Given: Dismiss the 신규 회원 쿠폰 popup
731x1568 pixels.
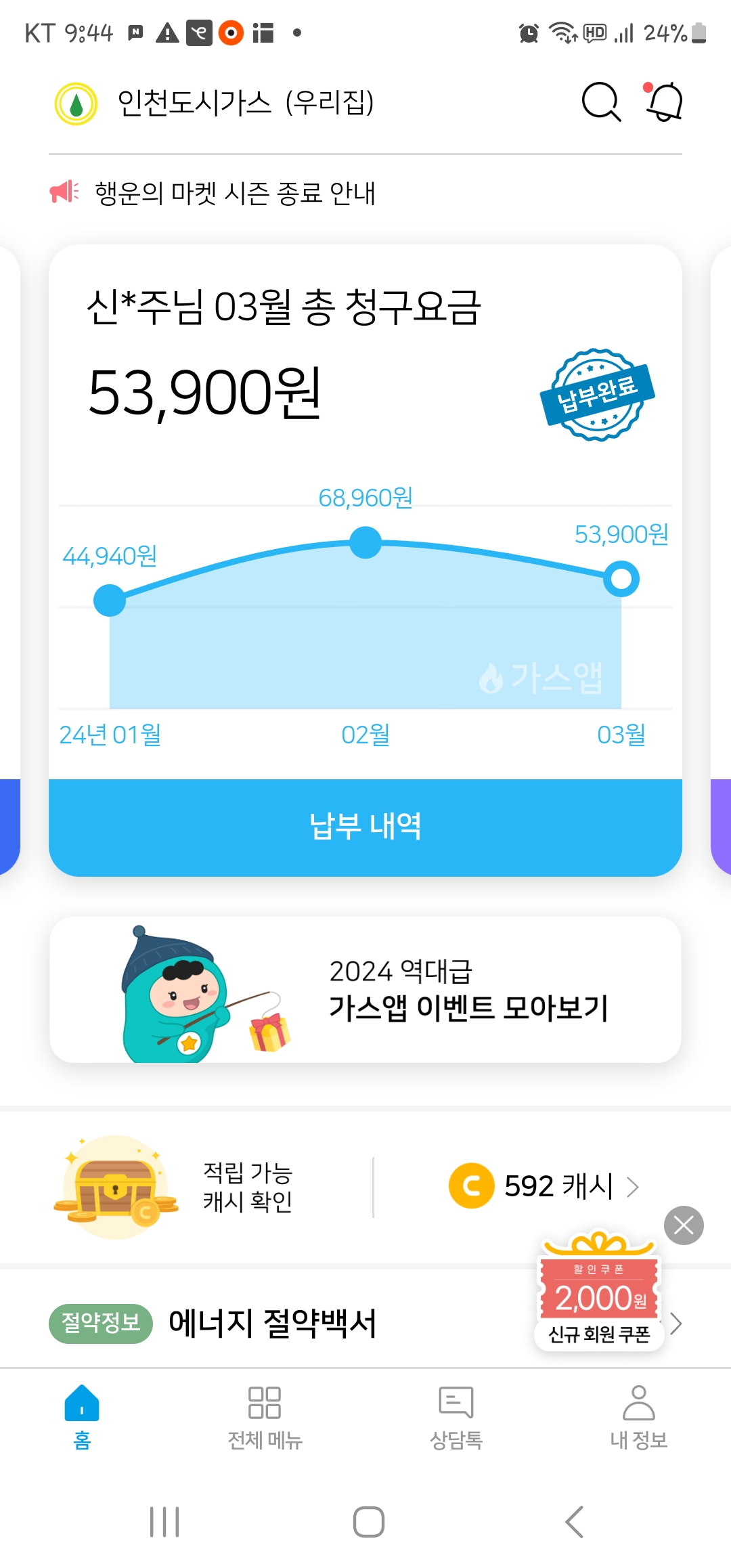Looking at the screenshot, I should [684, 1225].
